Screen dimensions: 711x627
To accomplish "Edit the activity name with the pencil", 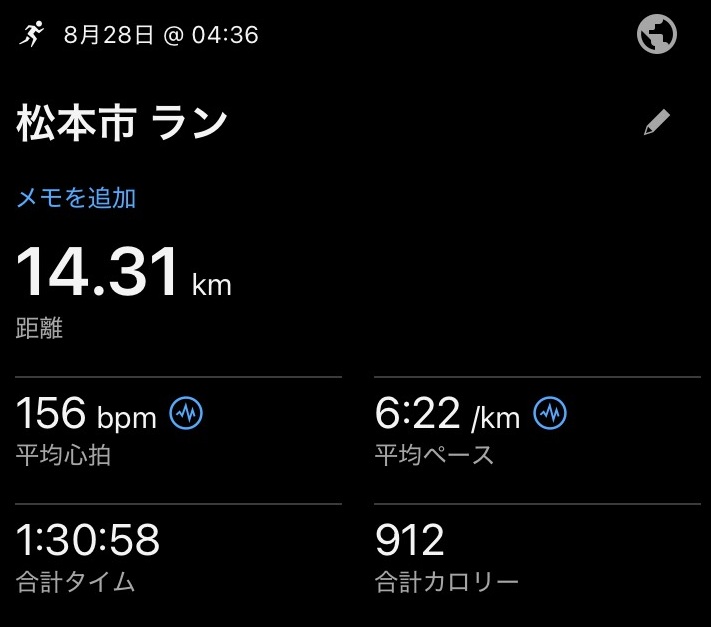I will (x=656, y=123).
